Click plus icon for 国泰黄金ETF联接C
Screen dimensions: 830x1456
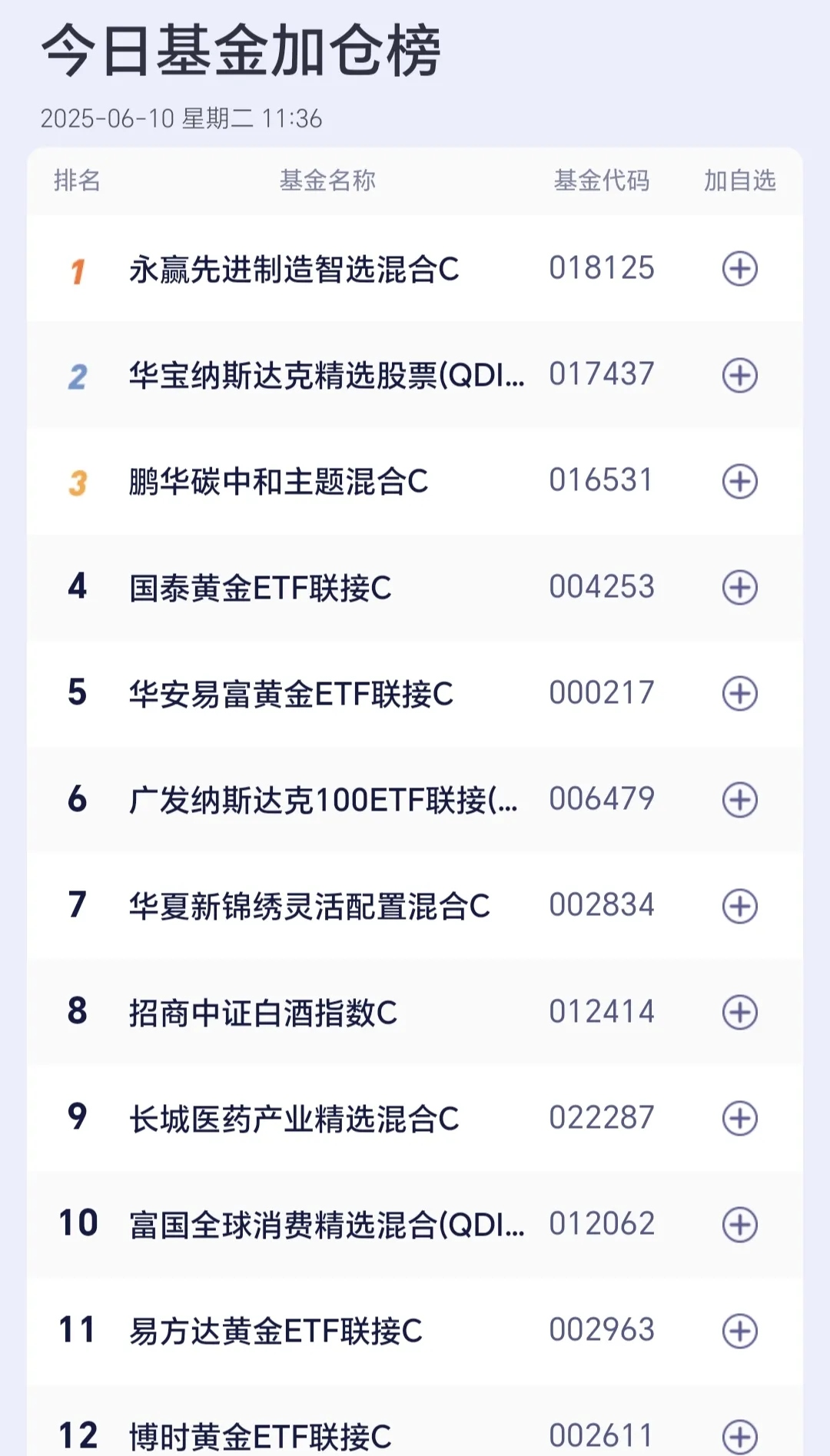click(740, 586)
